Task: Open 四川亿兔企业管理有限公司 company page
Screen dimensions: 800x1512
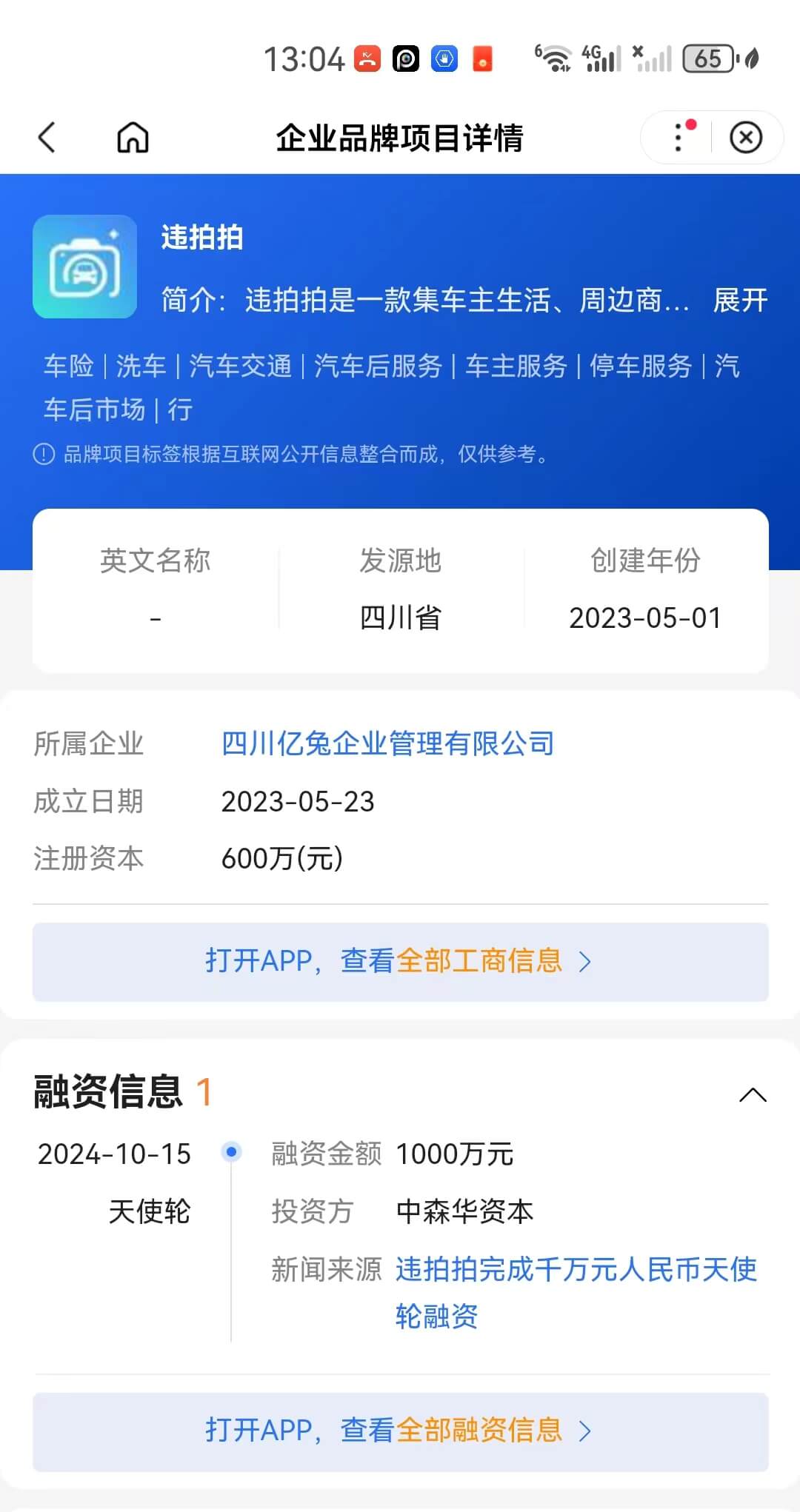Action: click(x=387, y=743)
